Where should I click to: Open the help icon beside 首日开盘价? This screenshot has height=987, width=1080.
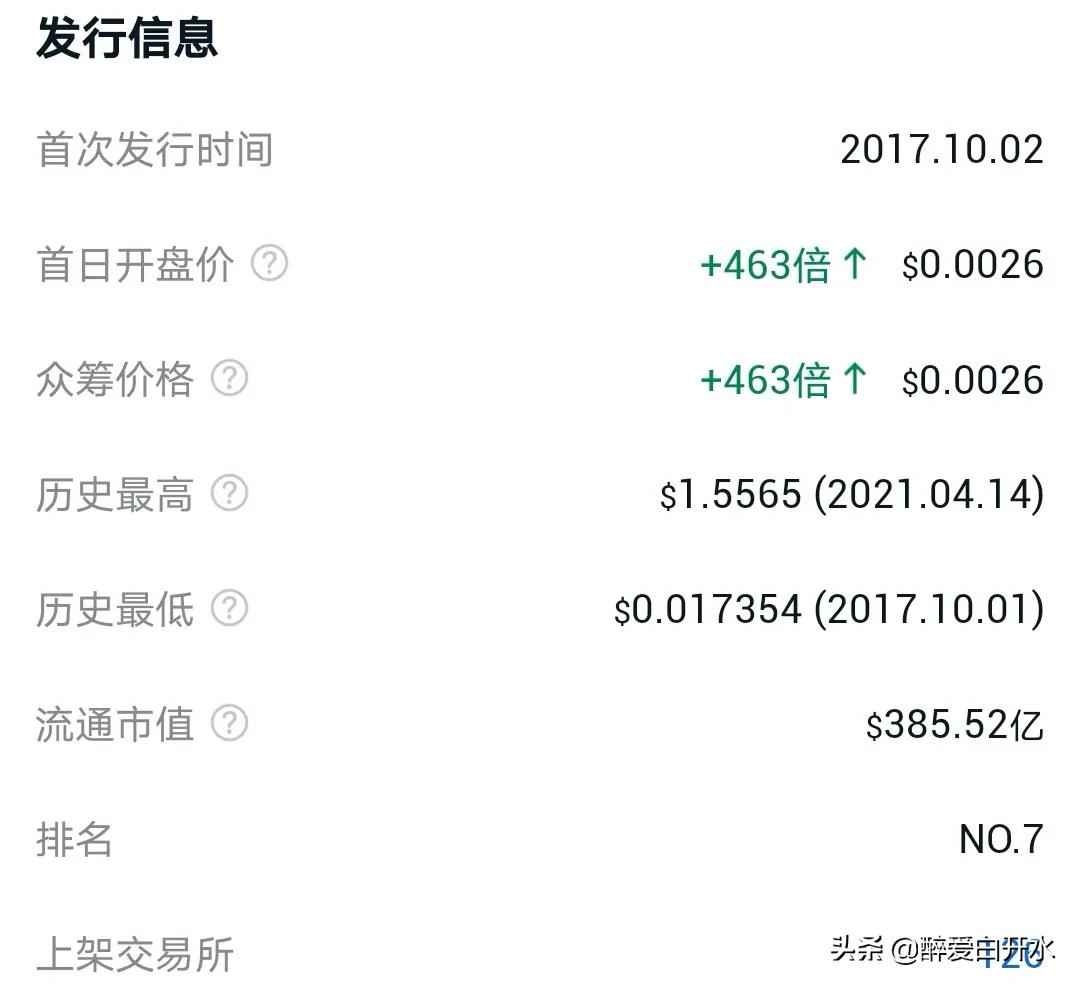click(x=269, y=264)
